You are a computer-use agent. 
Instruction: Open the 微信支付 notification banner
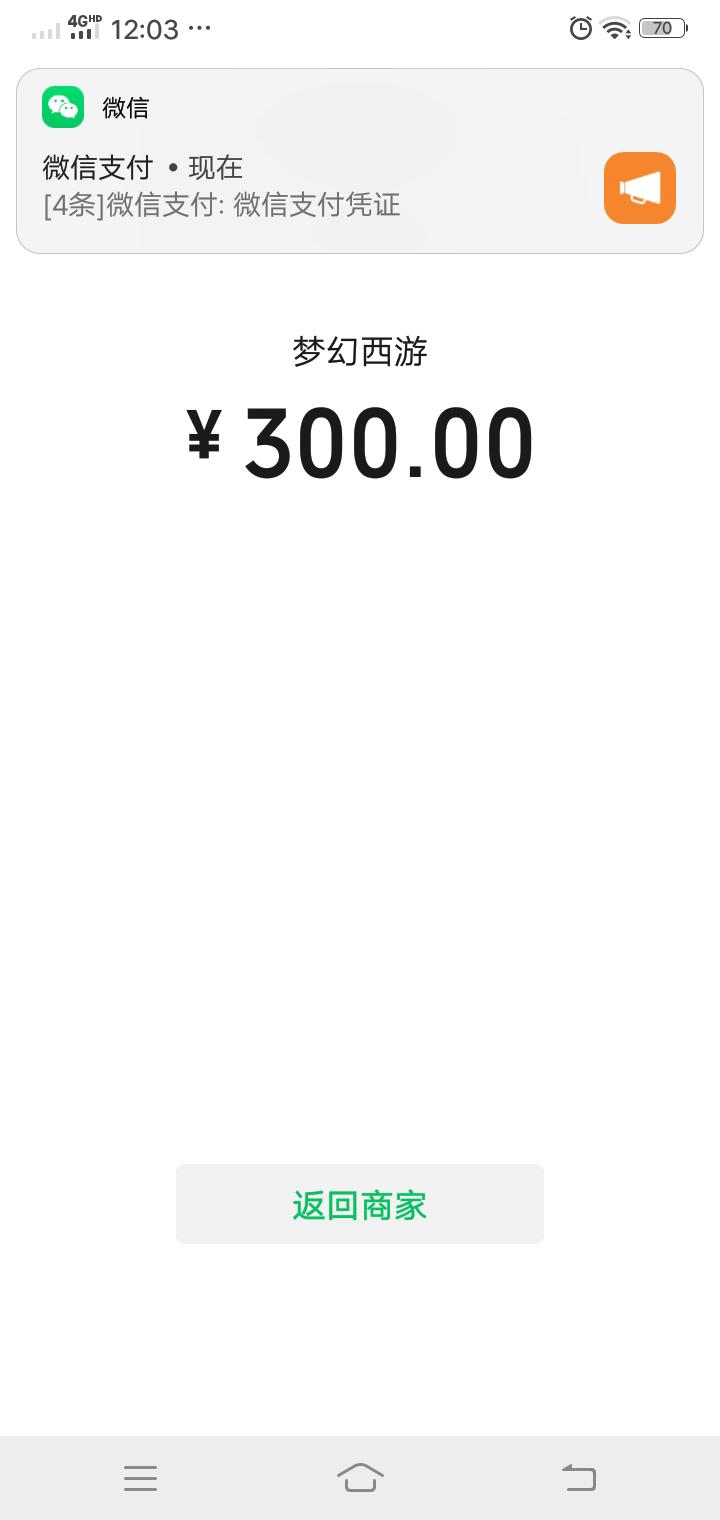tap(360, 161)
